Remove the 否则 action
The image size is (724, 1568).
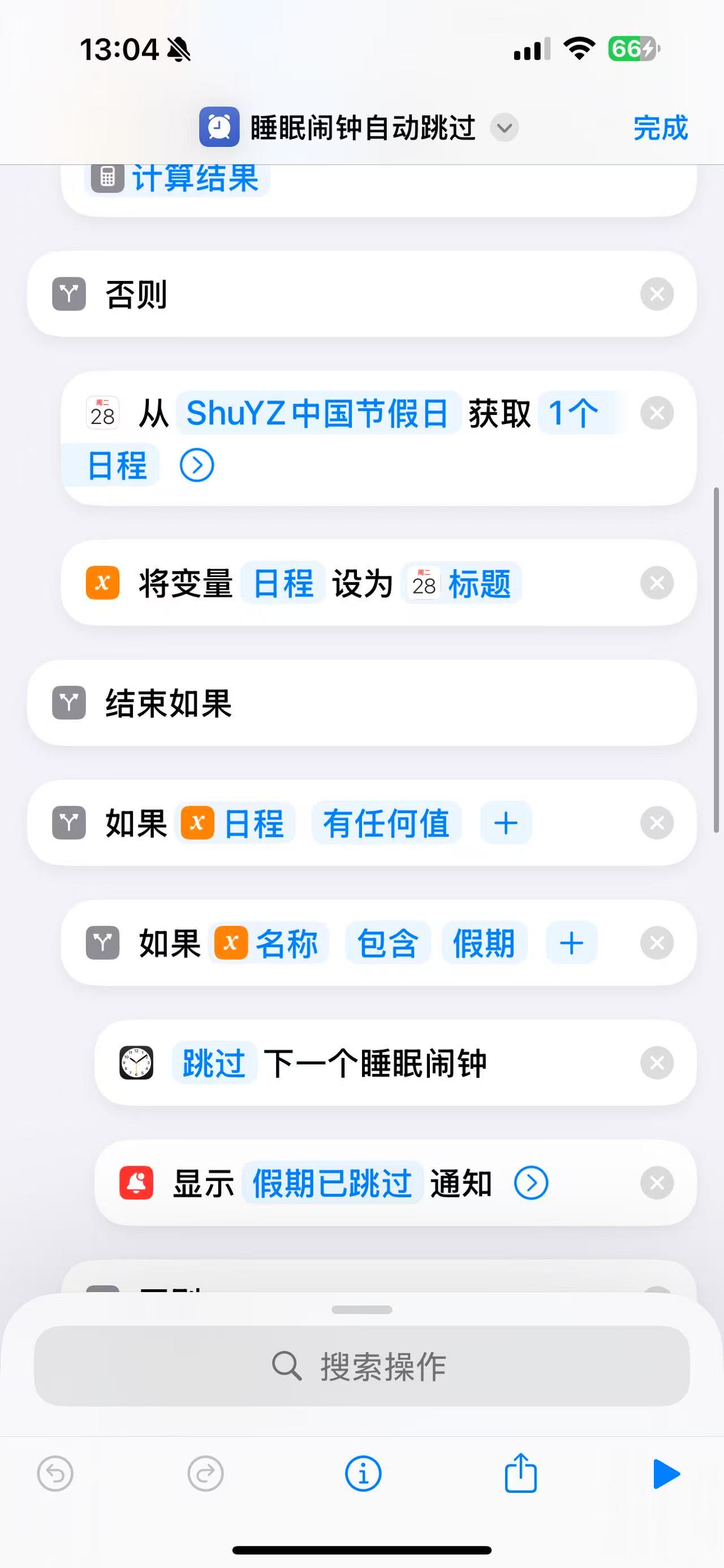pos(657,294)
